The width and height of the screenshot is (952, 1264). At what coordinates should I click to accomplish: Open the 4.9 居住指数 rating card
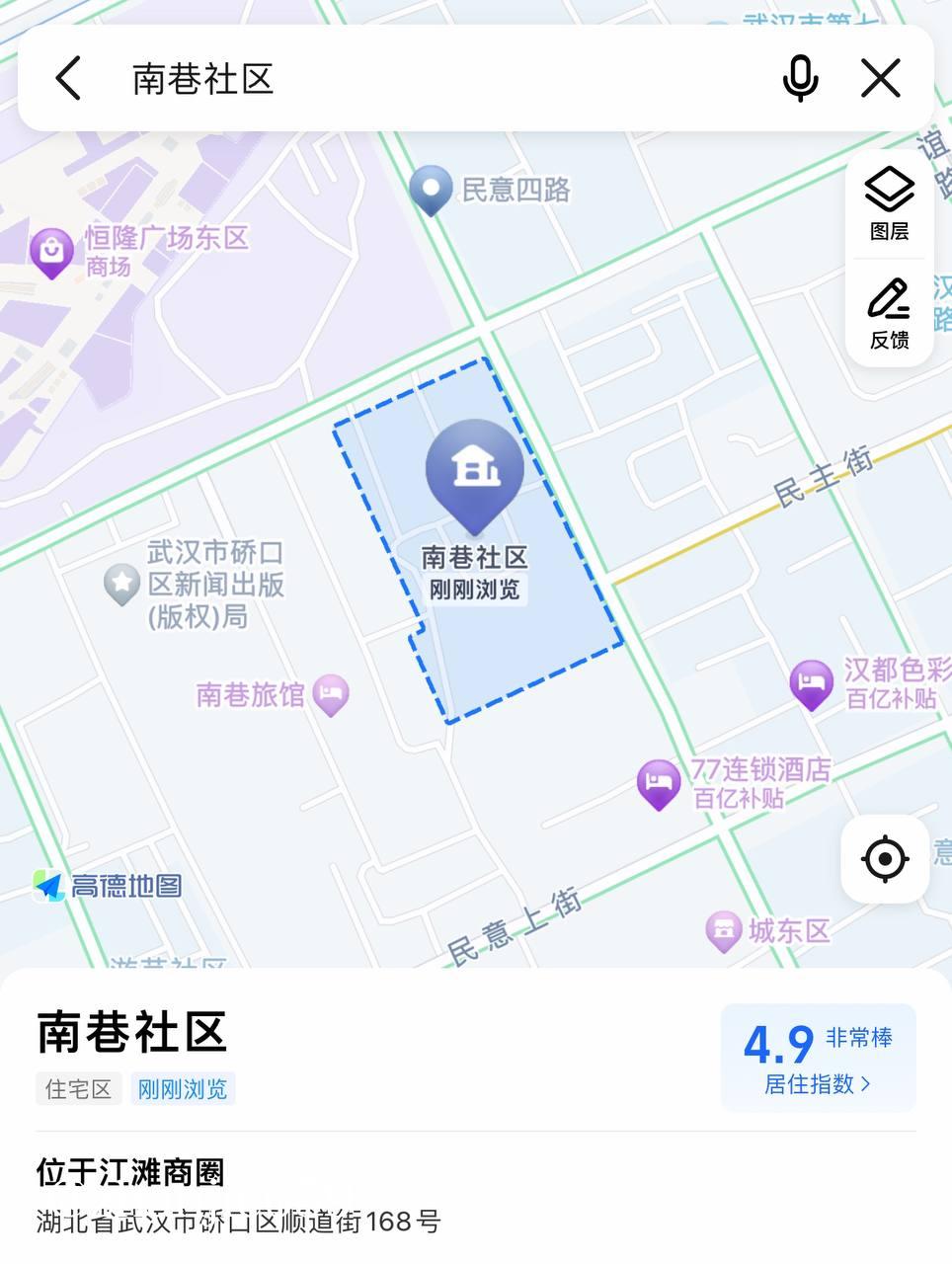pos(818,1059)
